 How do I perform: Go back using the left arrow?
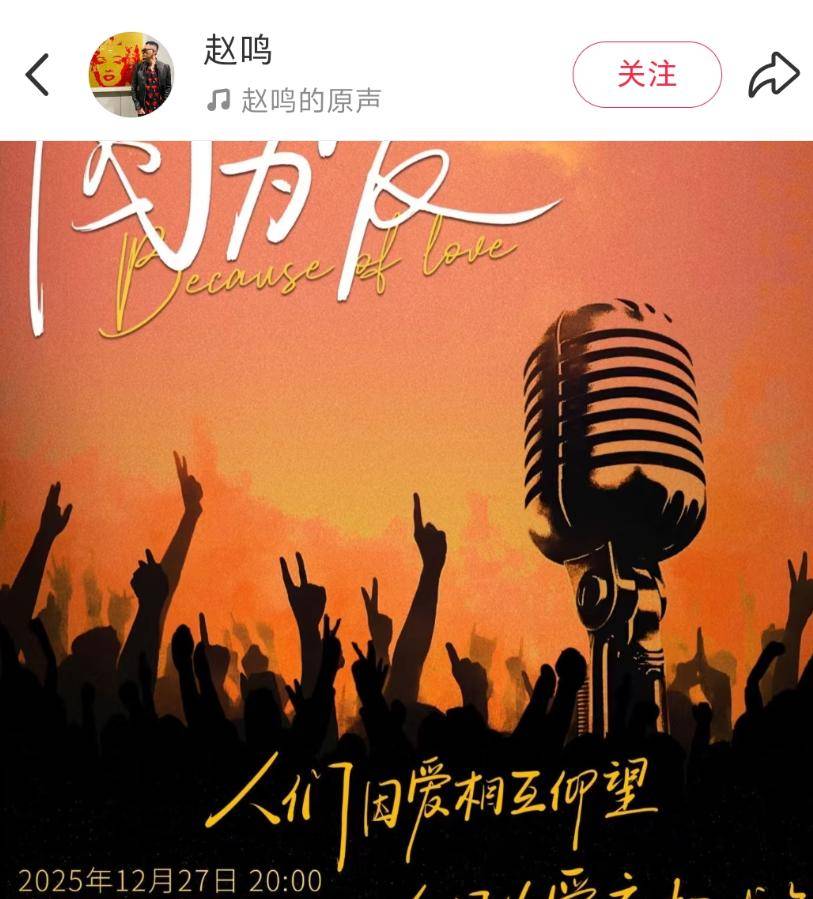pos(38,75)
